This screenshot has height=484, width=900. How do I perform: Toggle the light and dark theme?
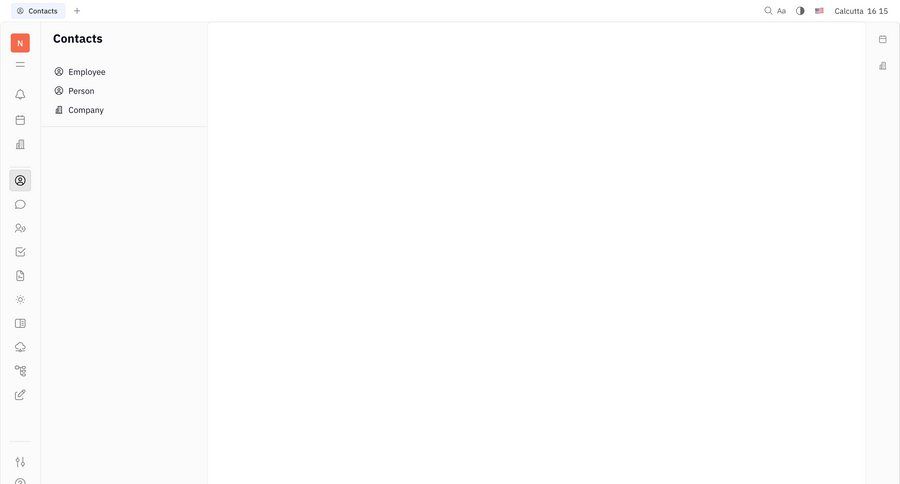[800, 11]
